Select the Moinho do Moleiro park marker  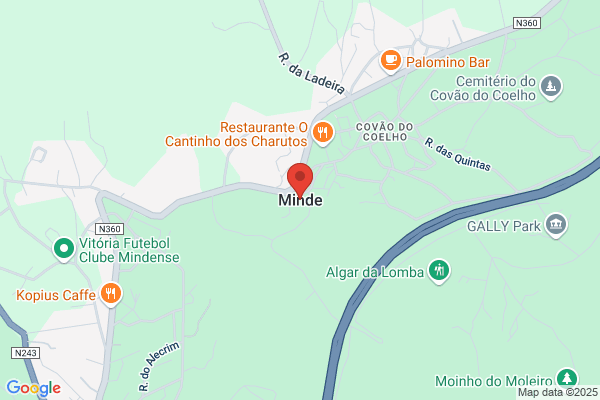pos(567,378)
